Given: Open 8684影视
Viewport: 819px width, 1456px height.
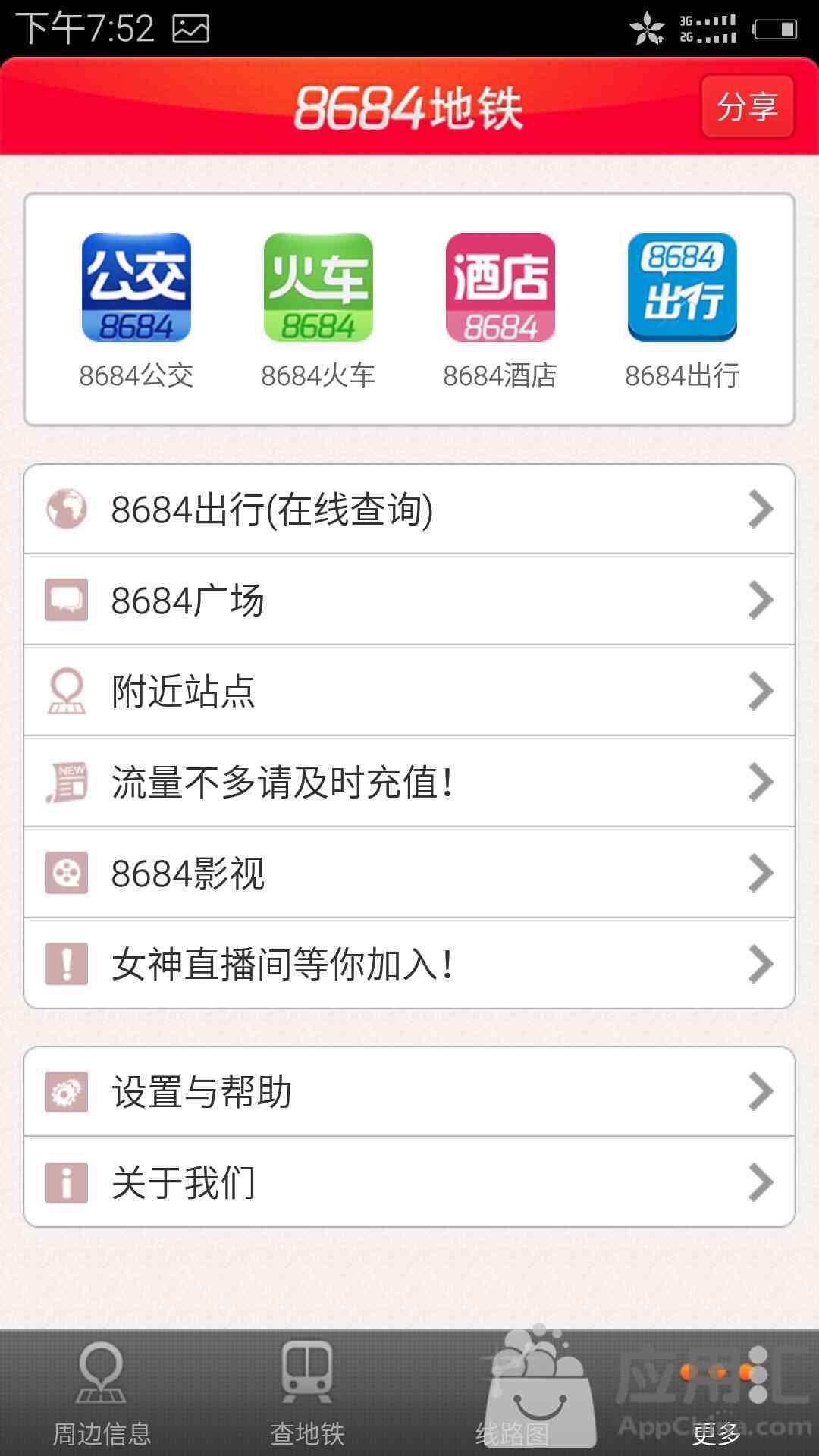Looking at the screenshot, I should pos(409,873).
